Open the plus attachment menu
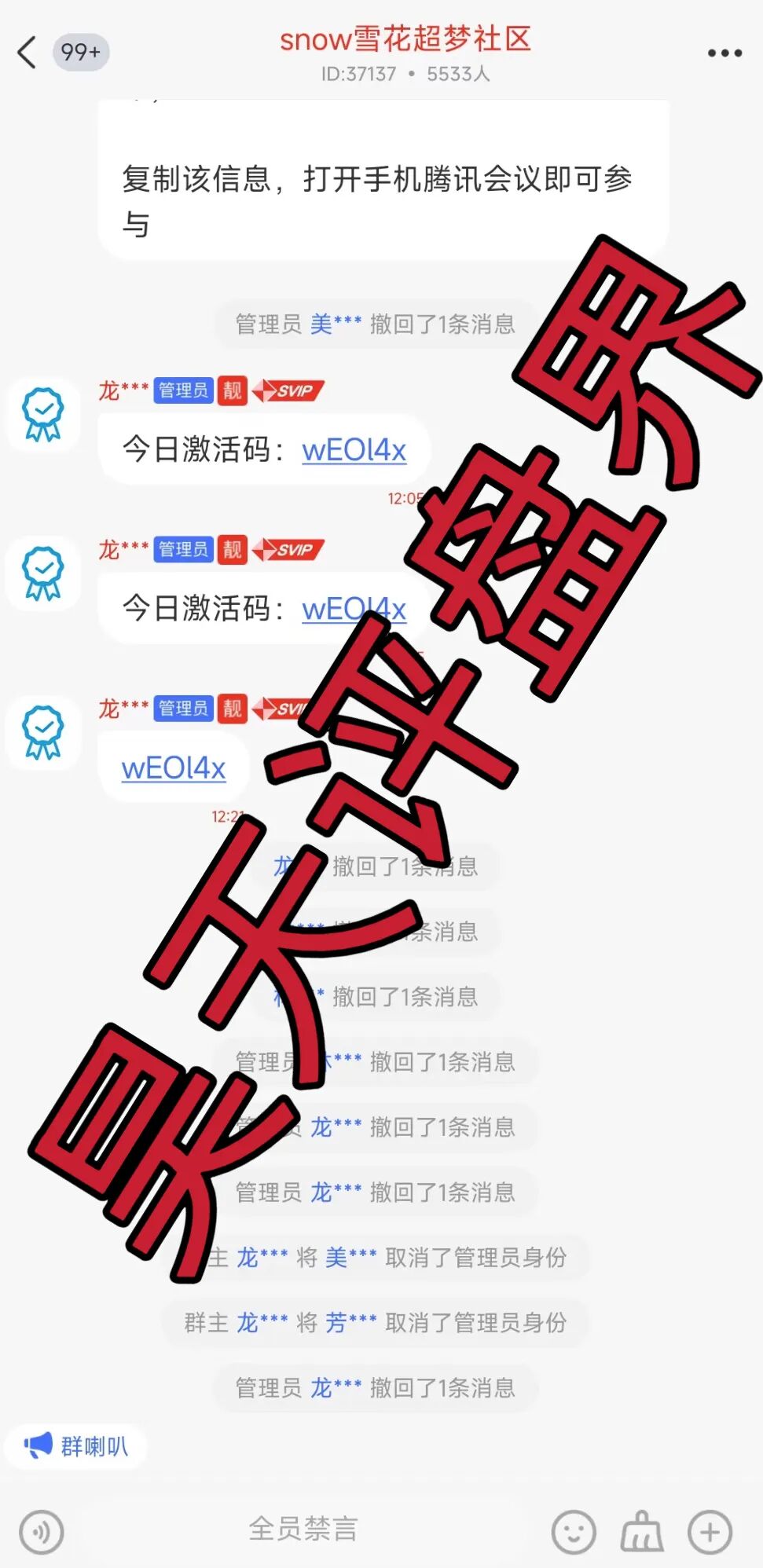The width and height of the screenshot is (763, 1568). pos(710,1531)
